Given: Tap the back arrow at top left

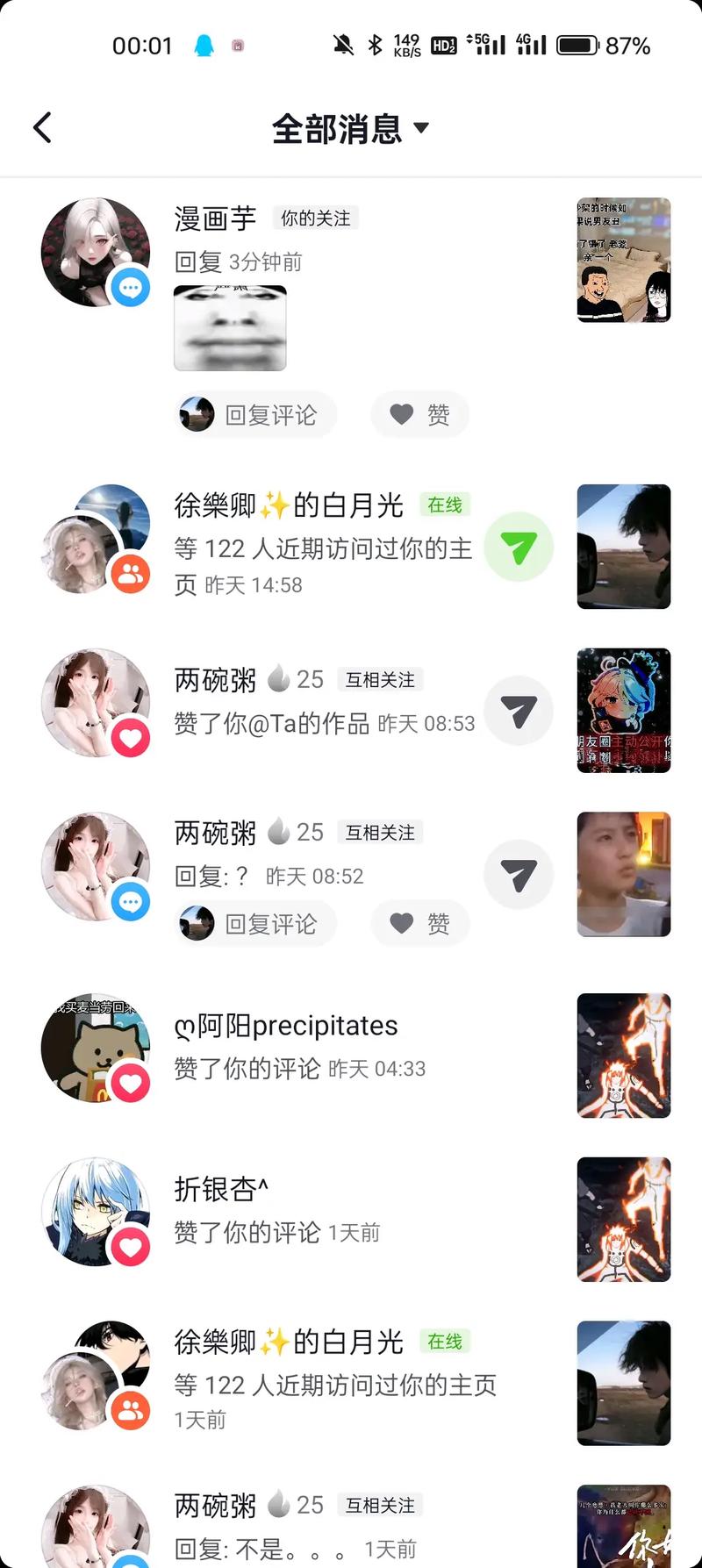Looking at the screenshot, I should tap(43, 126).
